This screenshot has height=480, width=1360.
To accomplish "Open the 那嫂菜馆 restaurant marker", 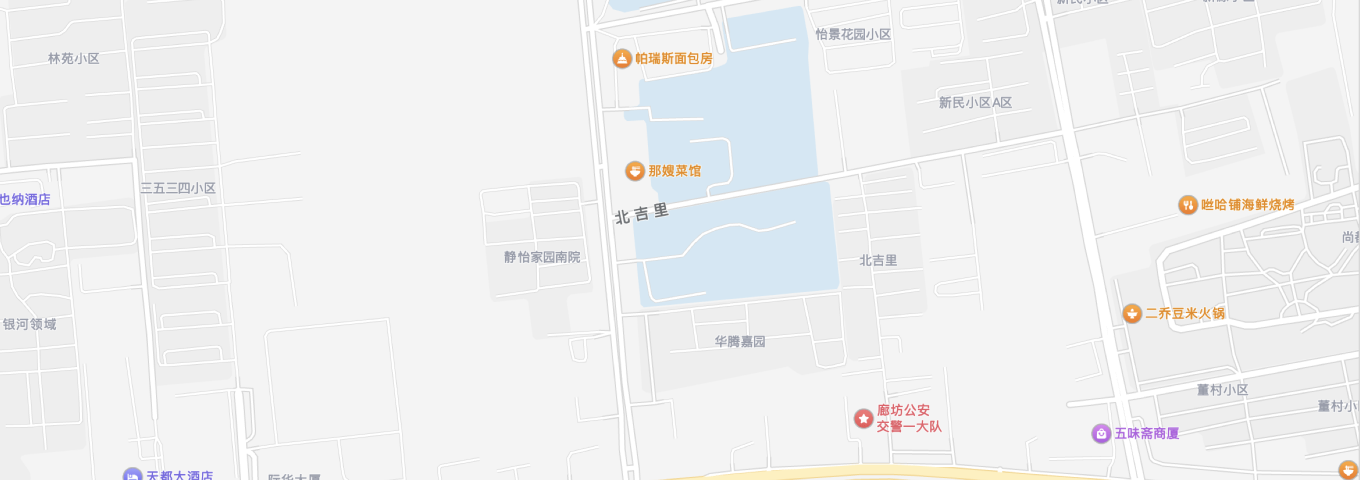I will pyautogui.click(x=634, y=171).
